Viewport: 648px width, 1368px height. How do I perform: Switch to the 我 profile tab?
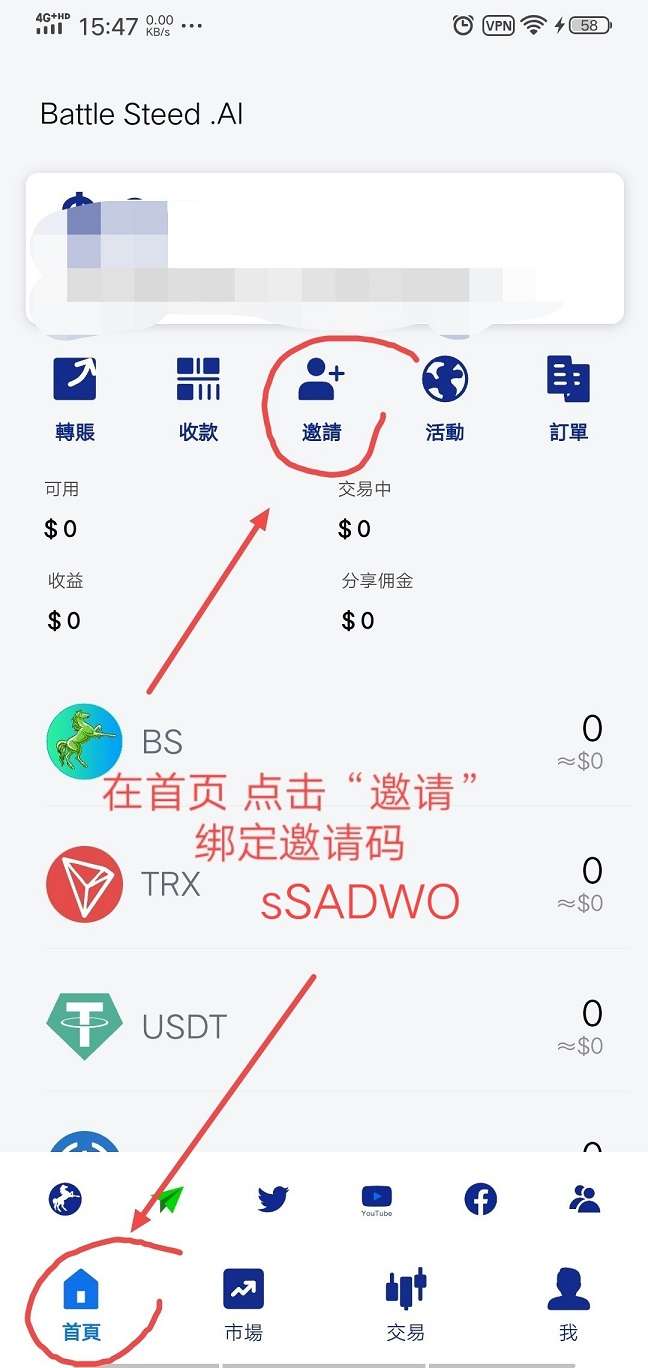568,1304
